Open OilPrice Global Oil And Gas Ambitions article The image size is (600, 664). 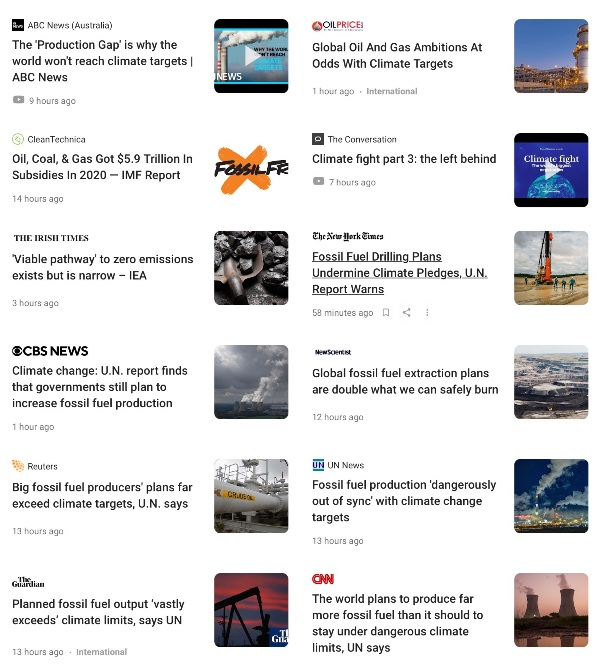tap(397, 55)
